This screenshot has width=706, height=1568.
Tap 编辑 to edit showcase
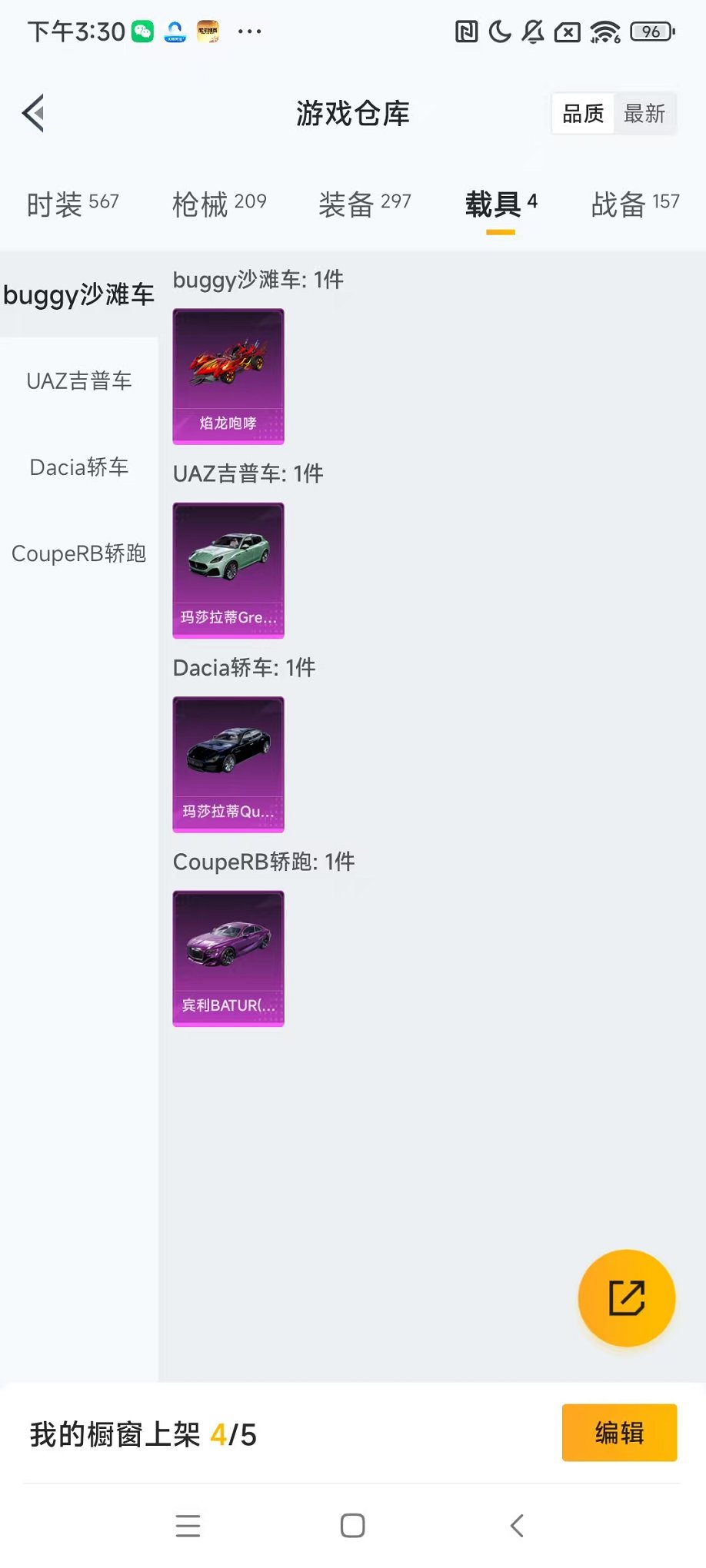(619, 1433)
